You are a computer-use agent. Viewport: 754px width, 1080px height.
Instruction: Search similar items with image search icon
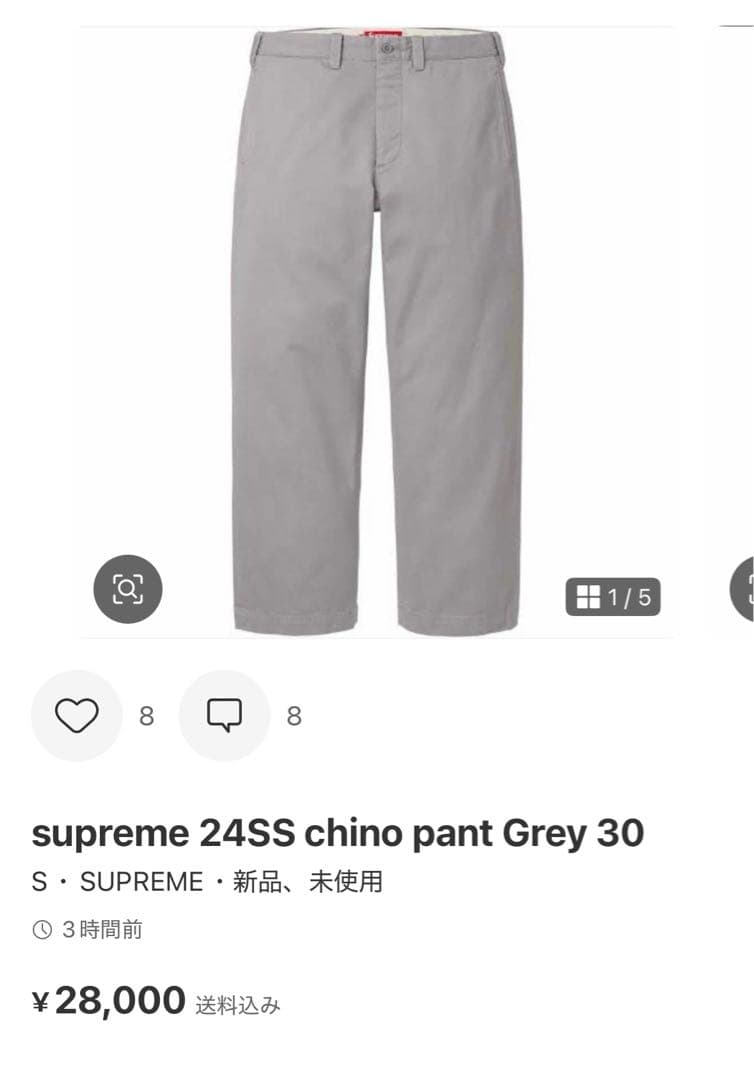pos(128,589)
